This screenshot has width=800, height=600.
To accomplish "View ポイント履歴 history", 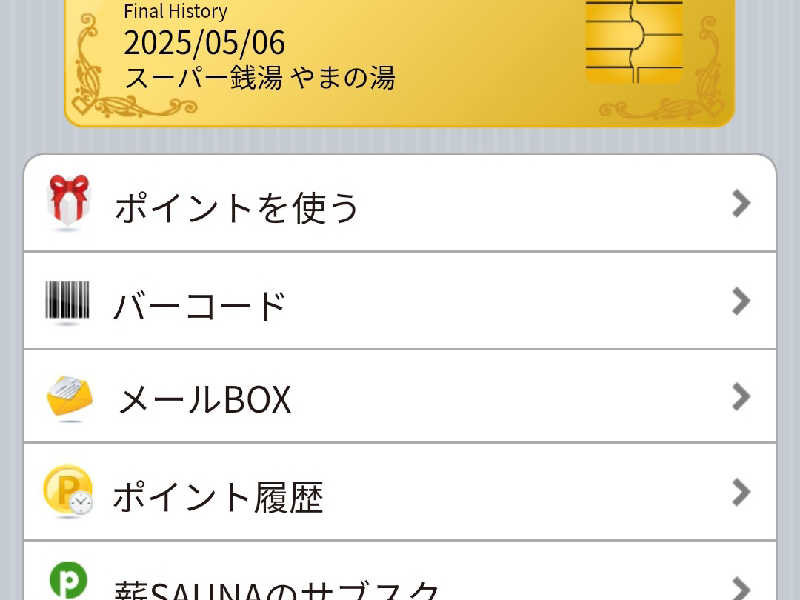I will click(399, 493).
